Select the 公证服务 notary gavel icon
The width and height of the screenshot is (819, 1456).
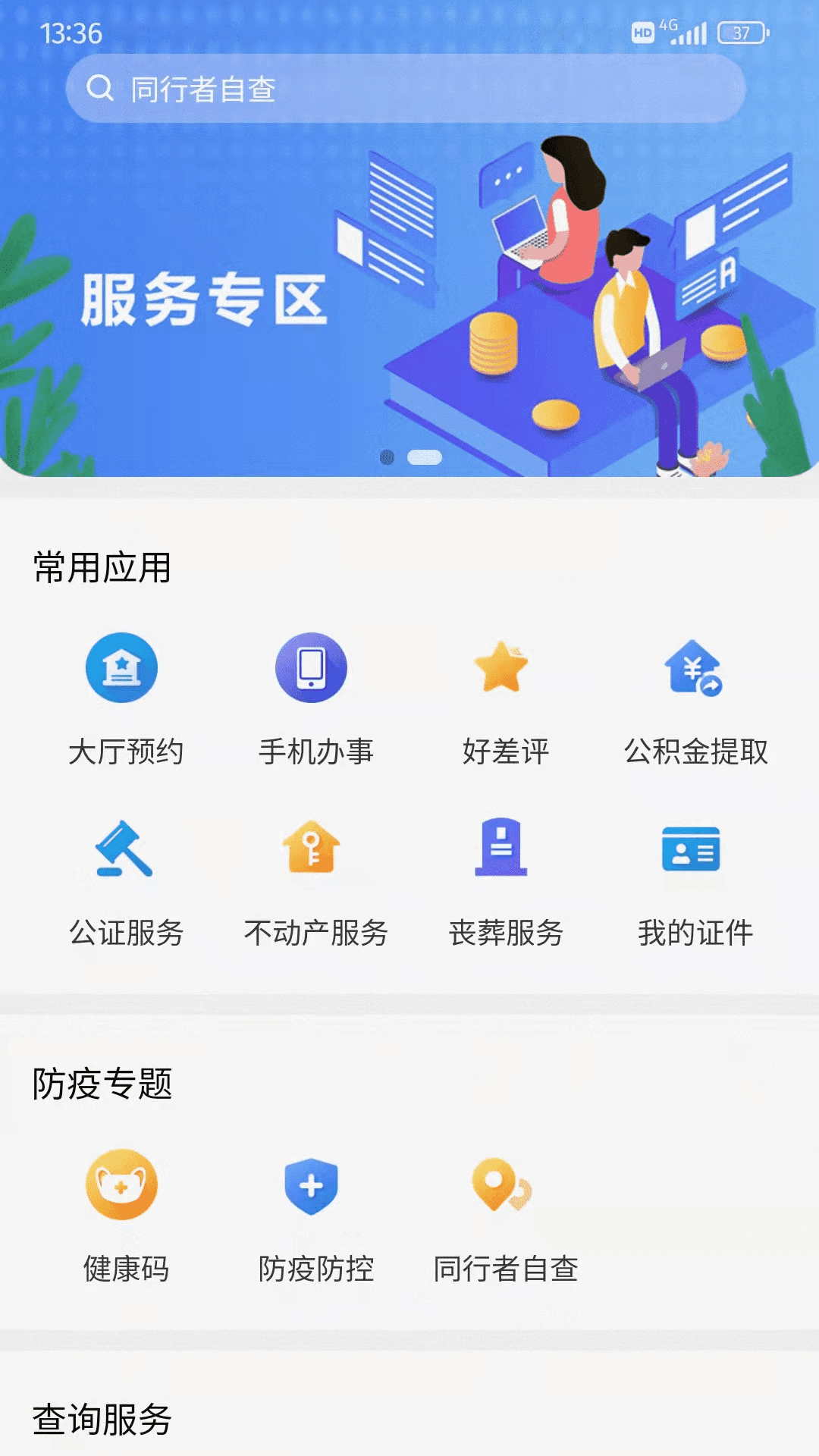[x=121, y=851]
